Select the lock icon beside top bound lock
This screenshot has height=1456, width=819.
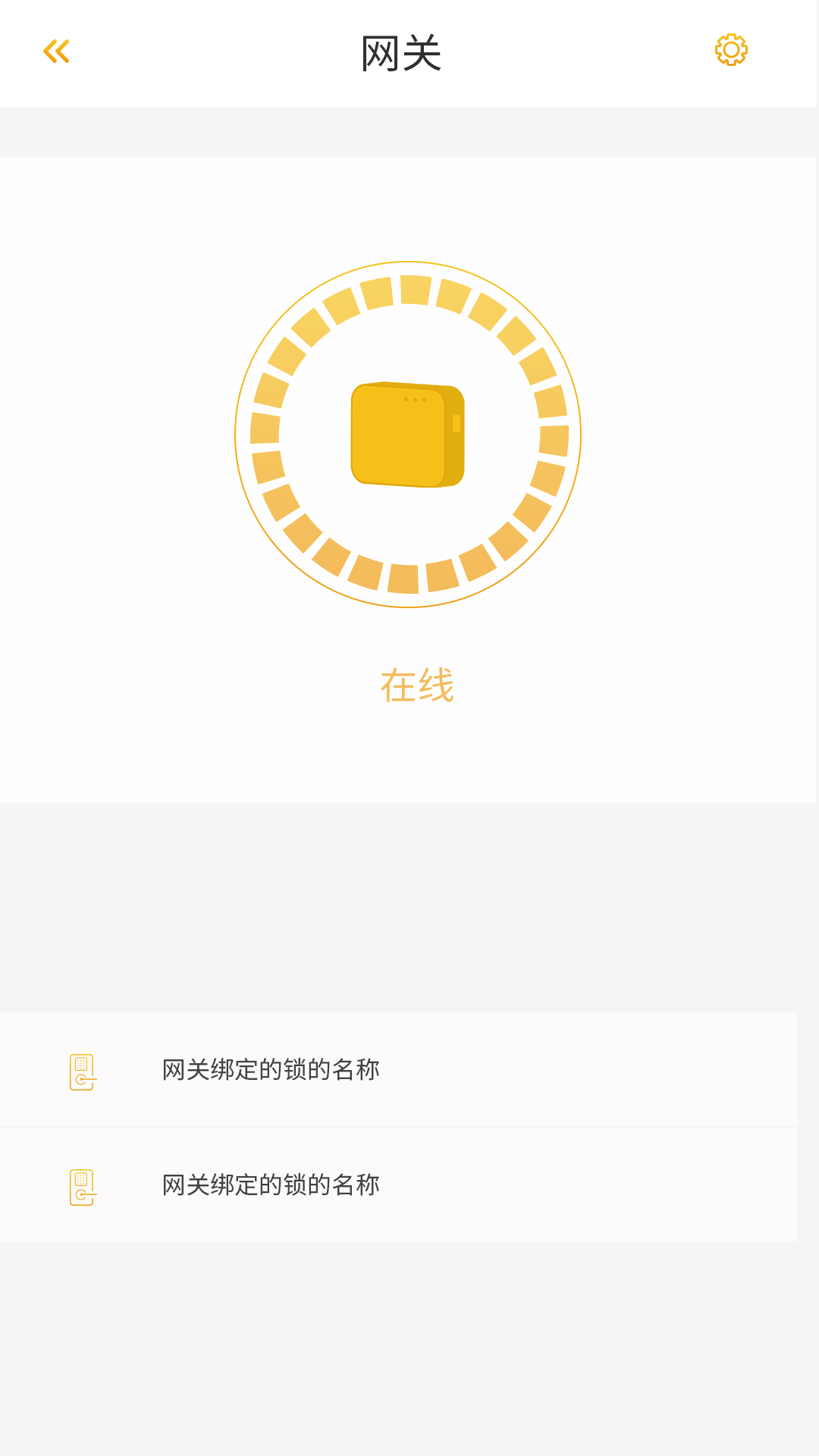click(82, 1071)
